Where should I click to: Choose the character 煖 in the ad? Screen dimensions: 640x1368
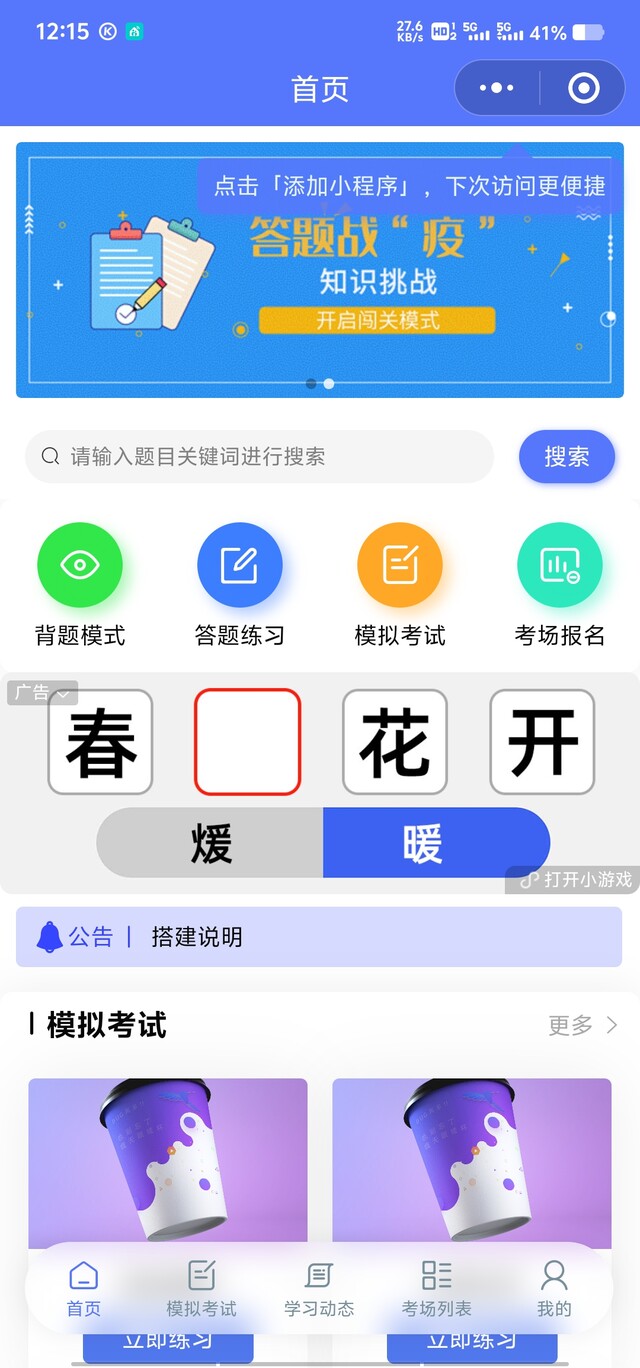[211, 843]
